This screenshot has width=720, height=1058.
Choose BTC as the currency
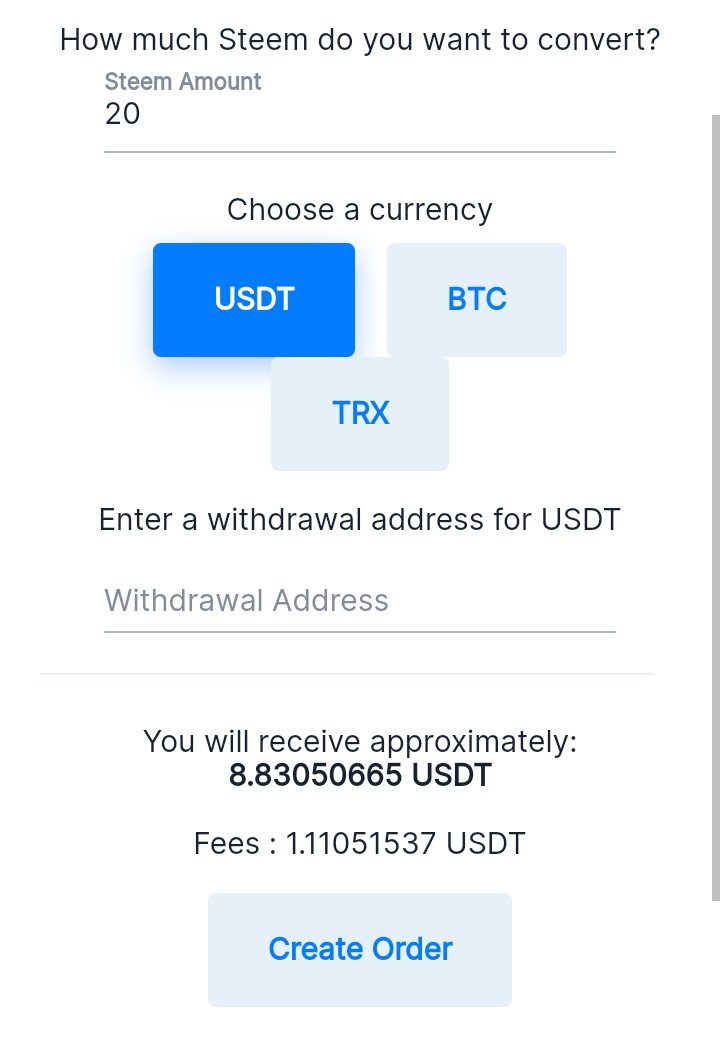click(477, 299)
